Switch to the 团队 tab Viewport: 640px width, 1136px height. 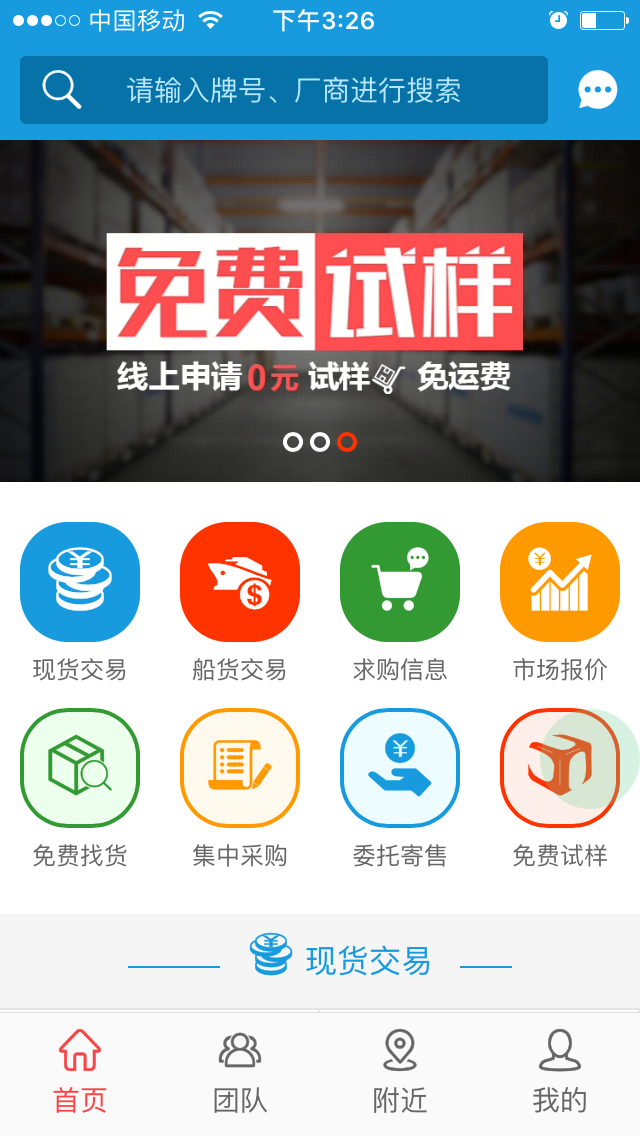click(x=240, y=1072)
